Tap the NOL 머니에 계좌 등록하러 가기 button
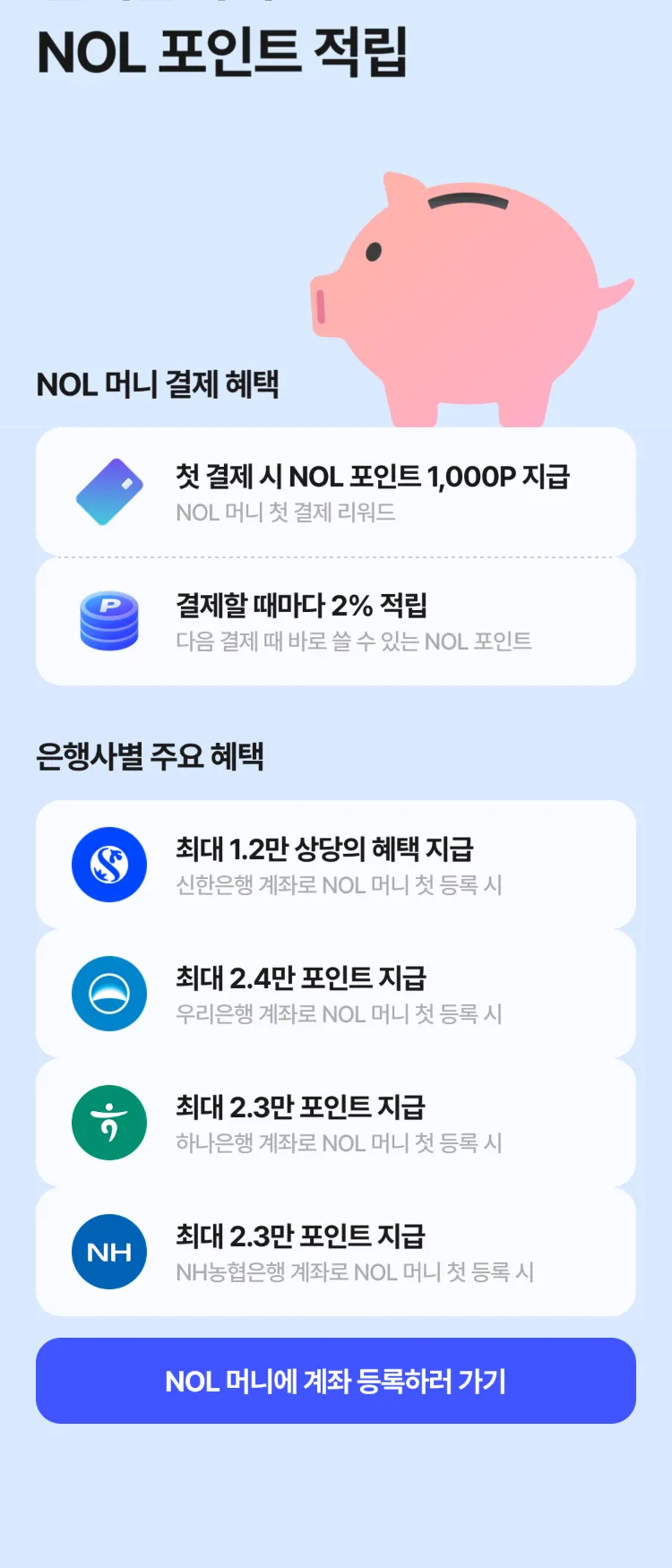672x1568 pixels. tap(335, 1381)
